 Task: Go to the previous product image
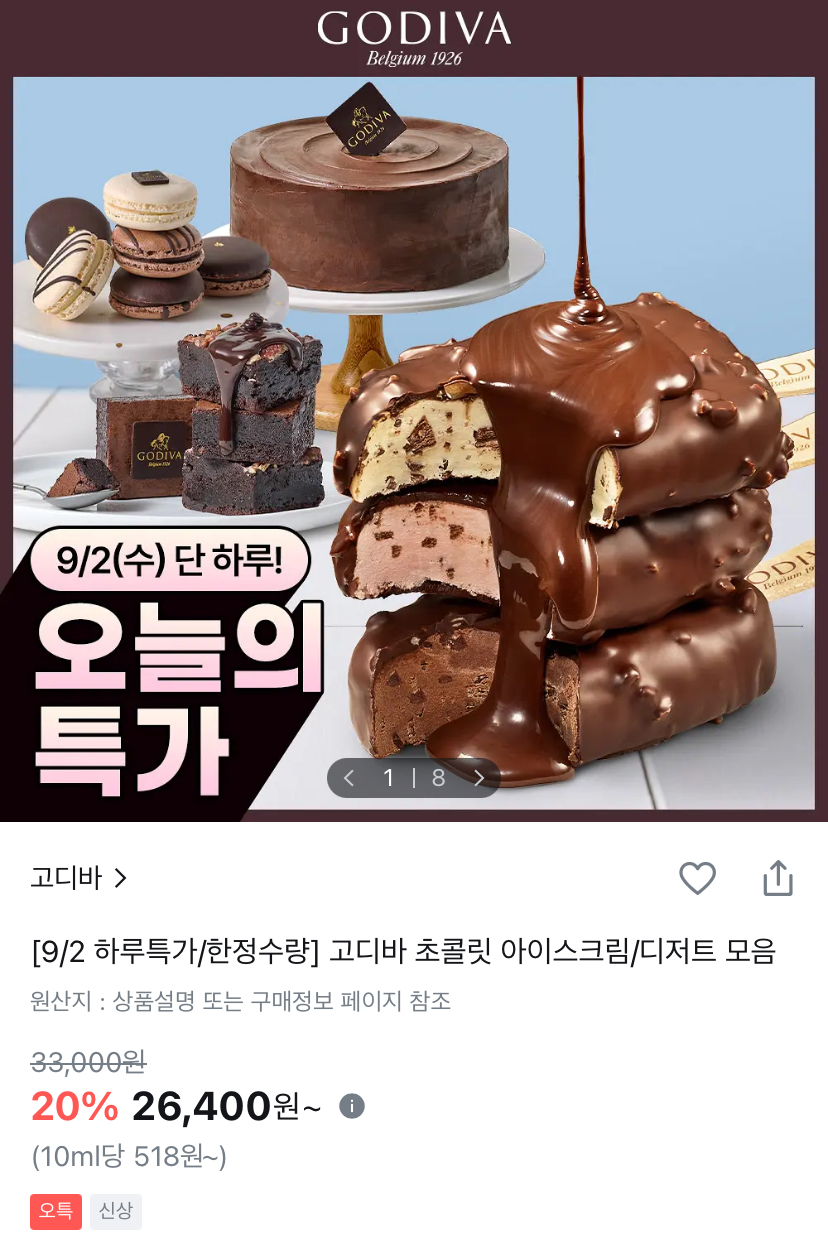349,778
